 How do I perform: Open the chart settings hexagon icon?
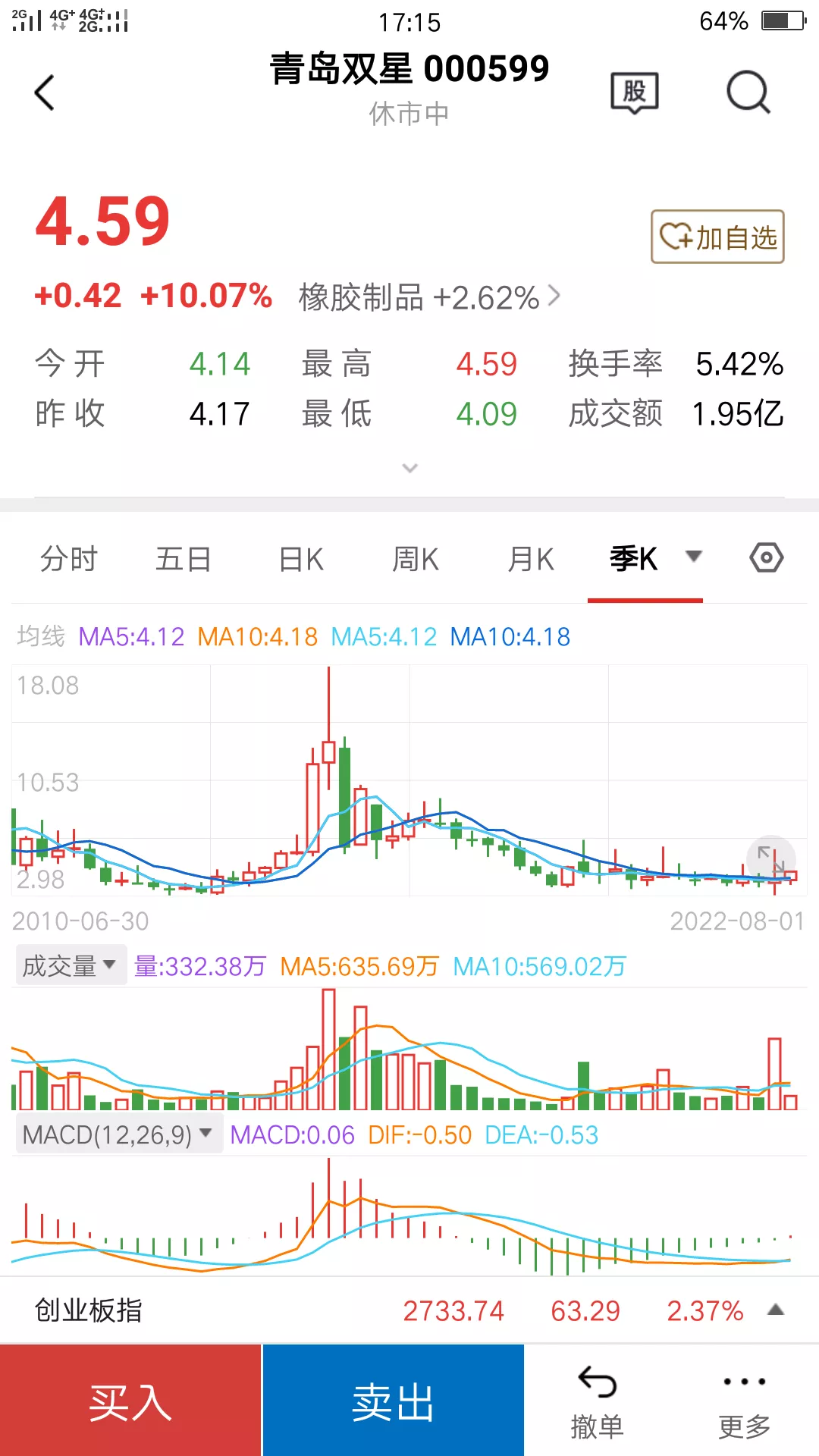[766, 558]
